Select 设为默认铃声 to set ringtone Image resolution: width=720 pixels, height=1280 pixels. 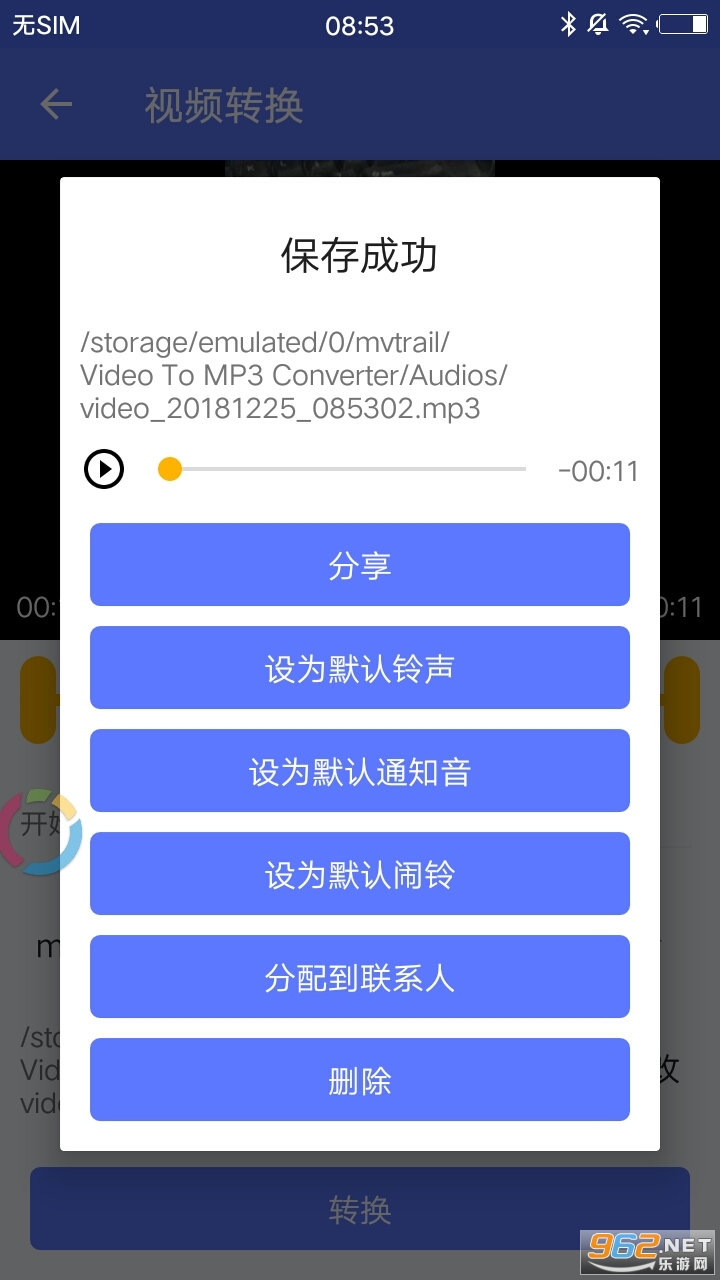tap(360, 668)
